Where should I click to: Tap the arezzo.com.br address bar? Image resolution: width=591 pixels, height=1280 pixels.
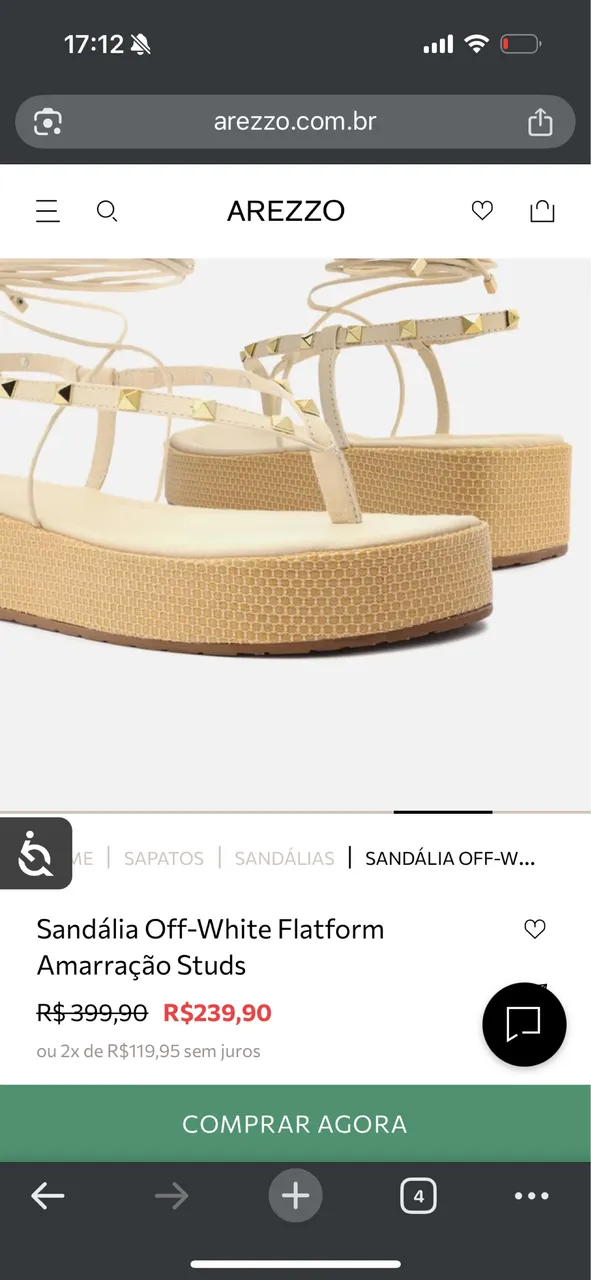[x=295, y=122]
